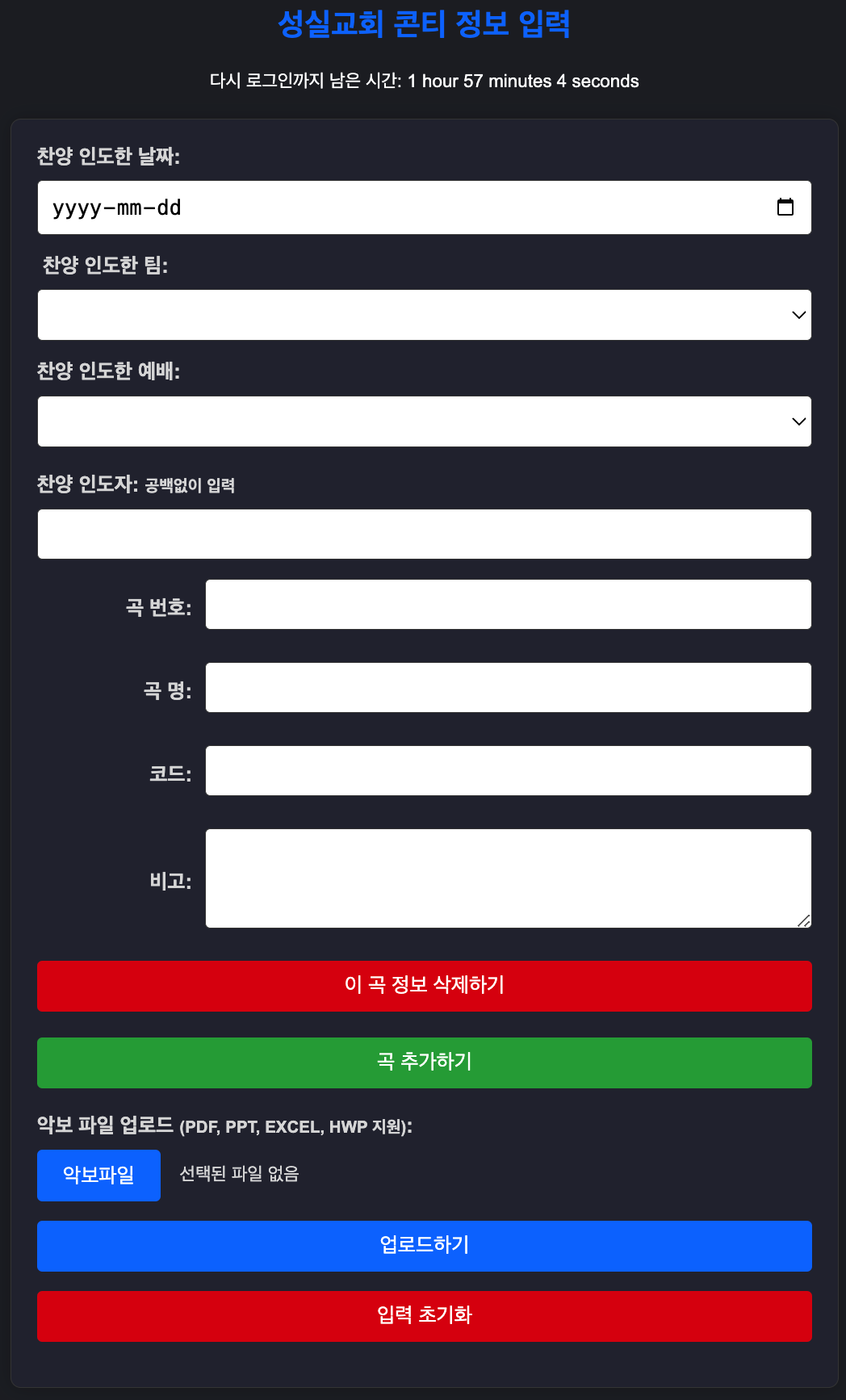The width and height of the screenshot is (846, 1400).
Task: Expand the 찬양 인도한 예배 dropdown
Action: coord(424,421)
